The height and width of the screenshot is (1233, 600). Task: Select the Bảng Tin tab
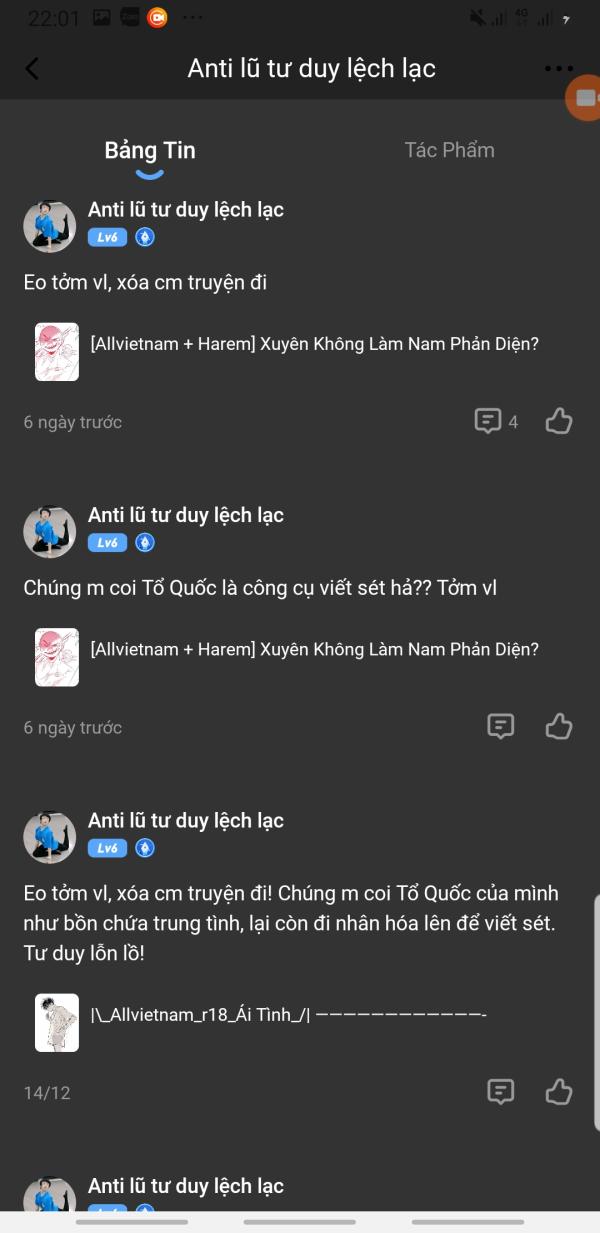pyautogui.click(x=150, y=151)
